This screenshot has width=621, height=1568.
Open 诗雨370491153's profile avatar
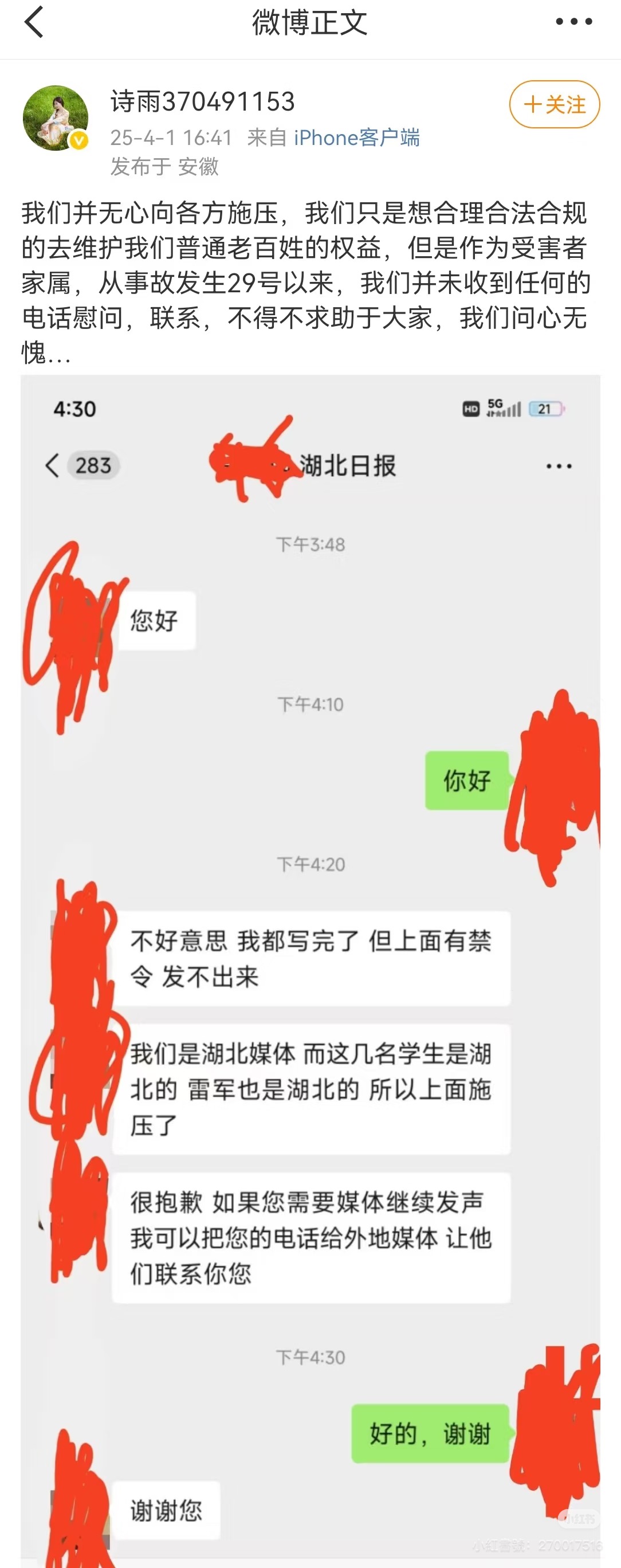(56, 118)
